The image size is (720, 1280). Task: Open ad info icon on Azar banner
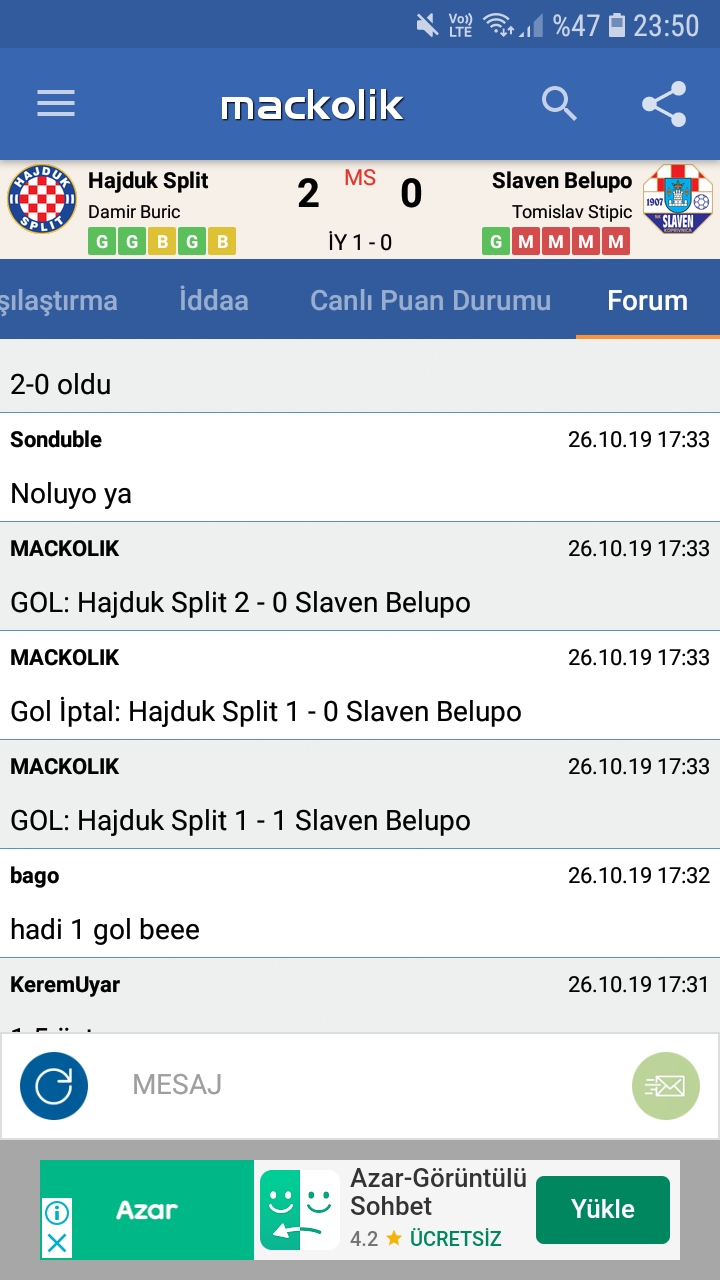pyautogui.click(x=57, y=1213)
